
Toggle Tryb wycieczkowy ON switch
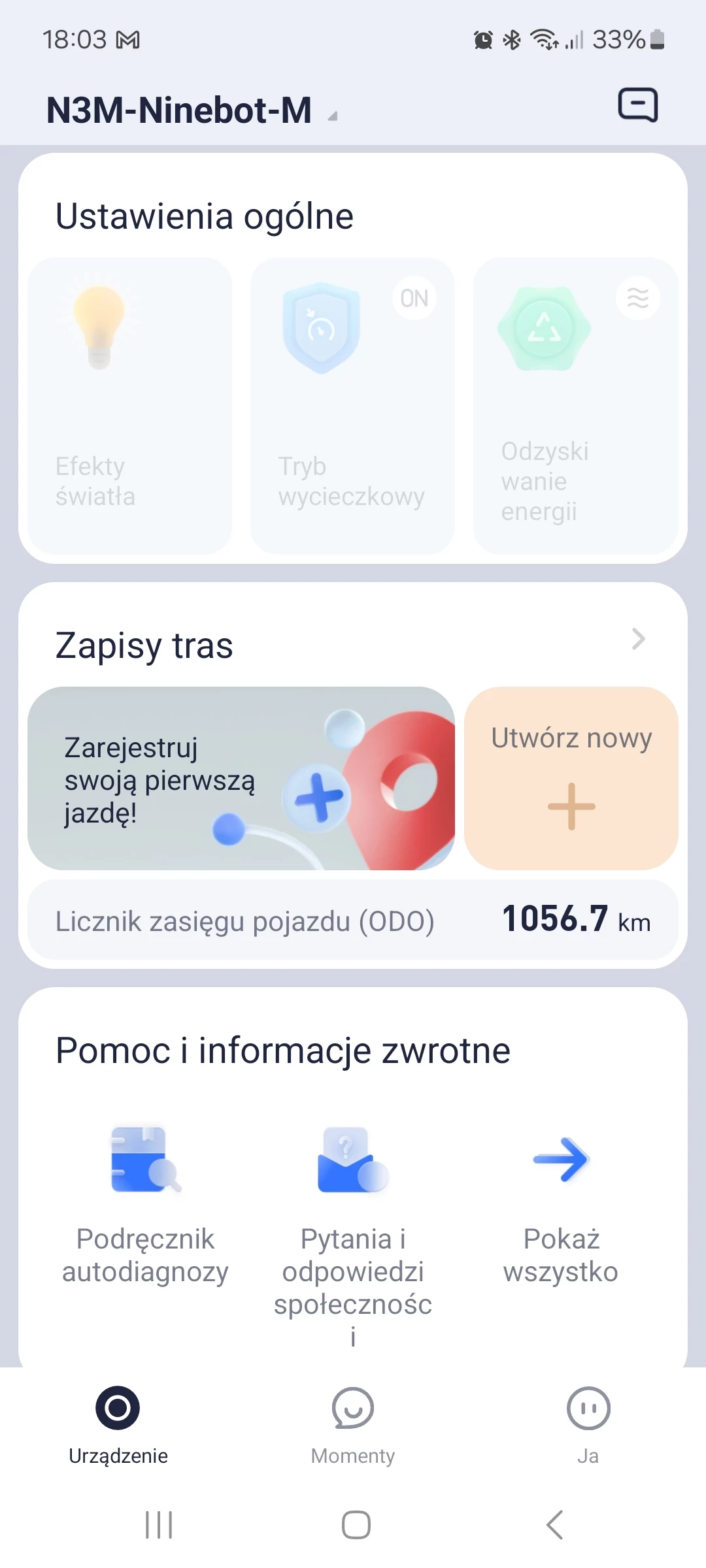414,298
